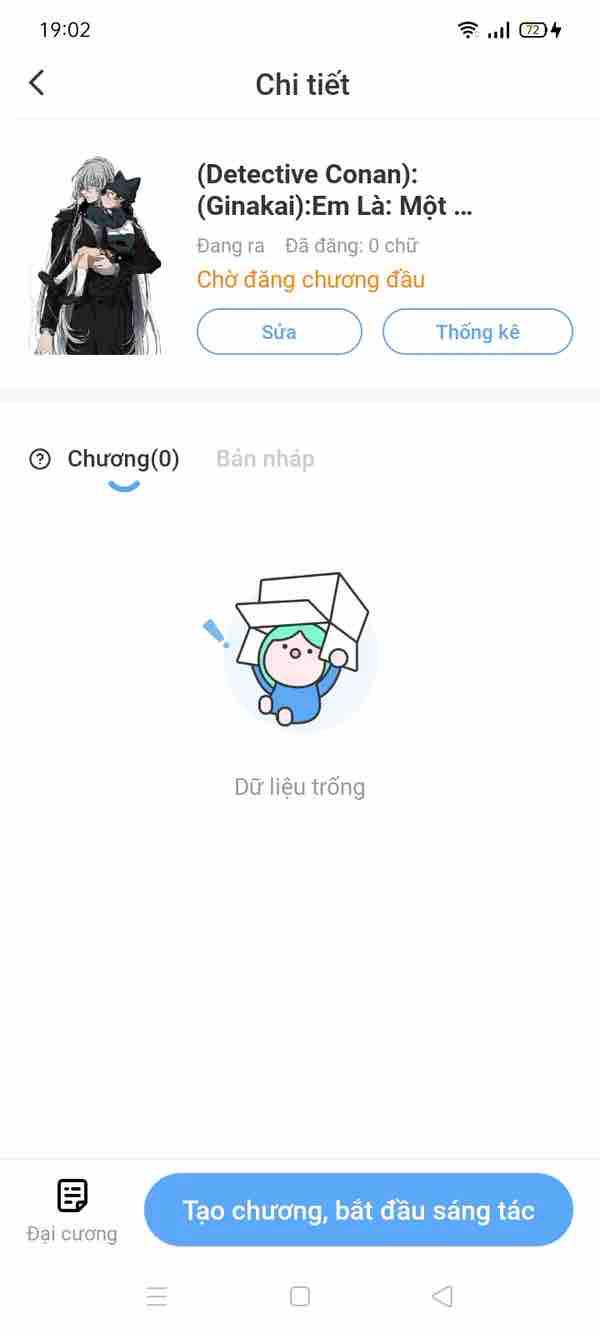The width and height of the screenshot is (600, 1333).
Task: Tap Tạo chương, bắt đầu sáng tác
Action: (x=358, y=1210)
